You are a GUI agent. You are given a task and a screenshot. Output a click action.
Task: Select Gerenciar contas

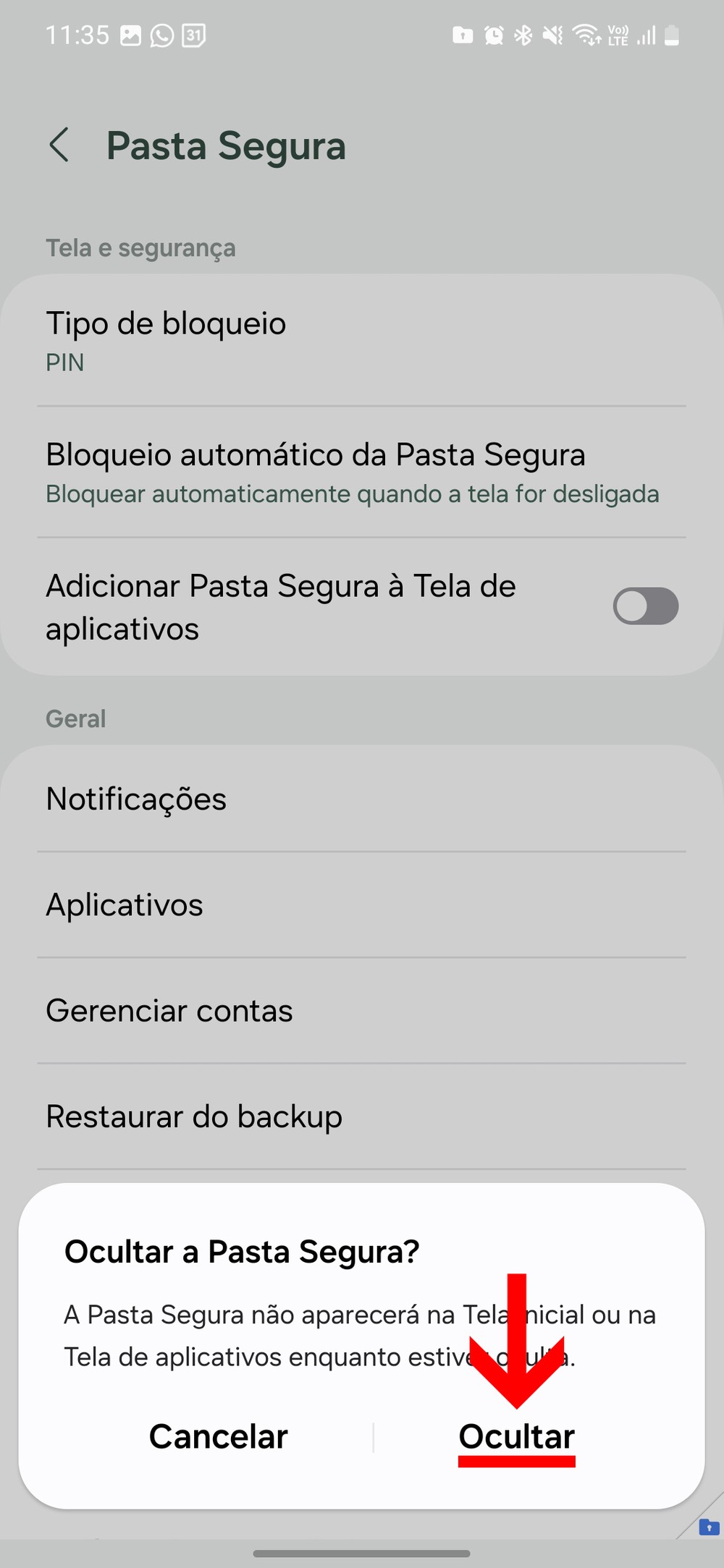tap(361, 1010)
